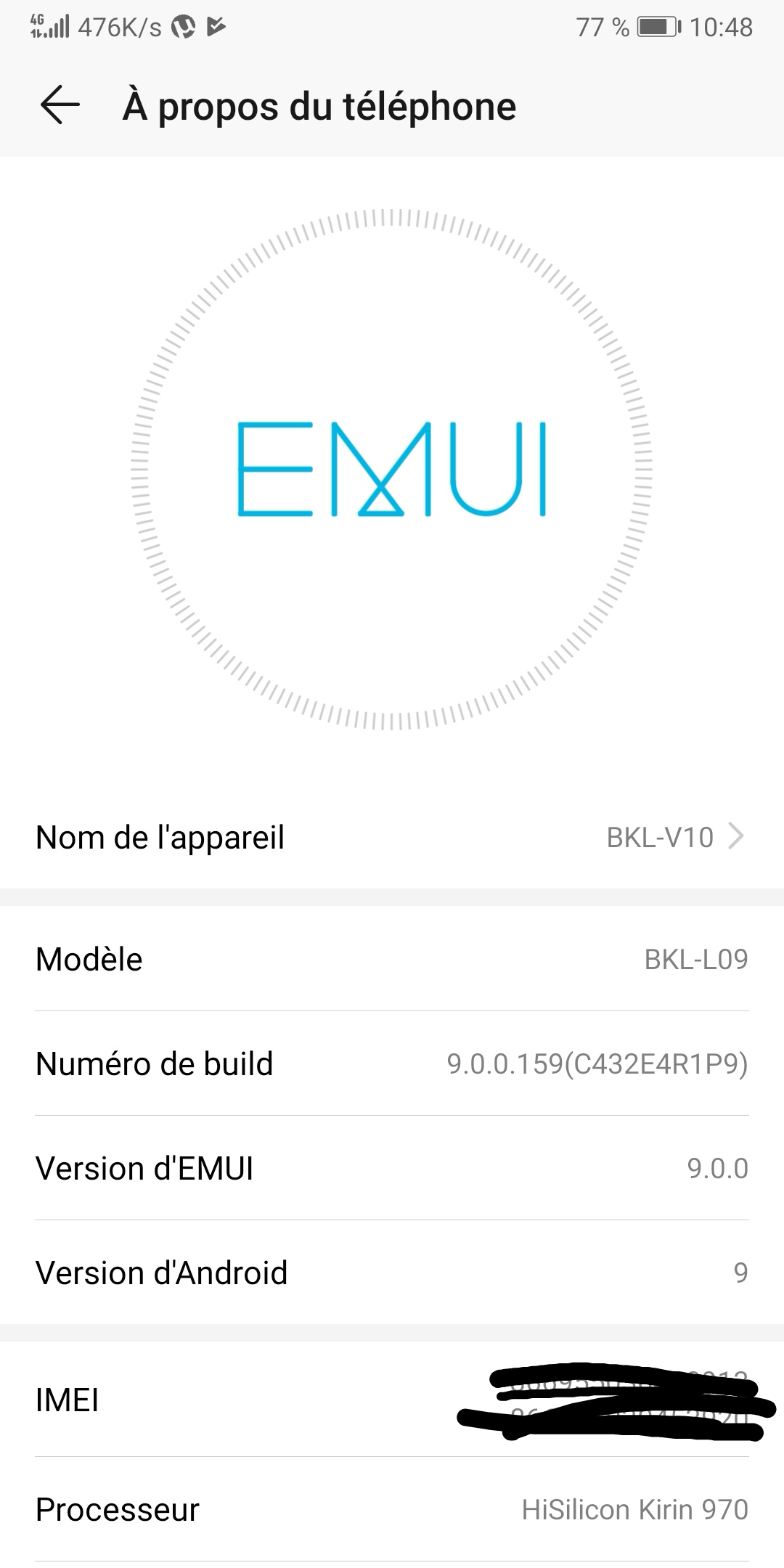784x1568 pixels.
Task: Go back using the arrow icon
Action: 60,106
